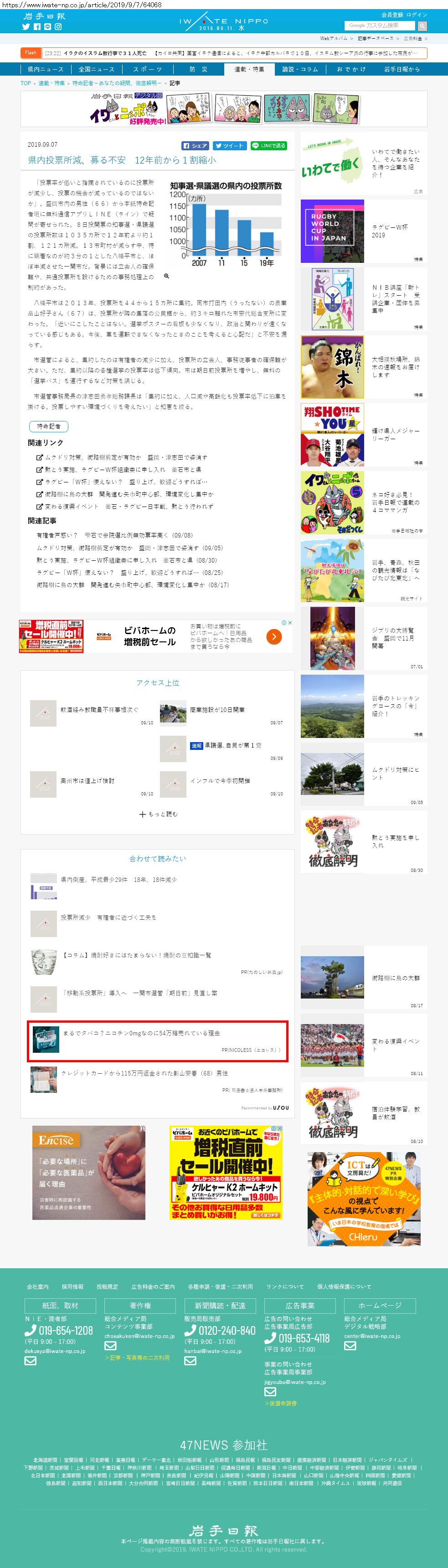The width and height of the screenshot is (448, 1568).
Task: Switch to the 県内ニュース tab
Action: 45,69
